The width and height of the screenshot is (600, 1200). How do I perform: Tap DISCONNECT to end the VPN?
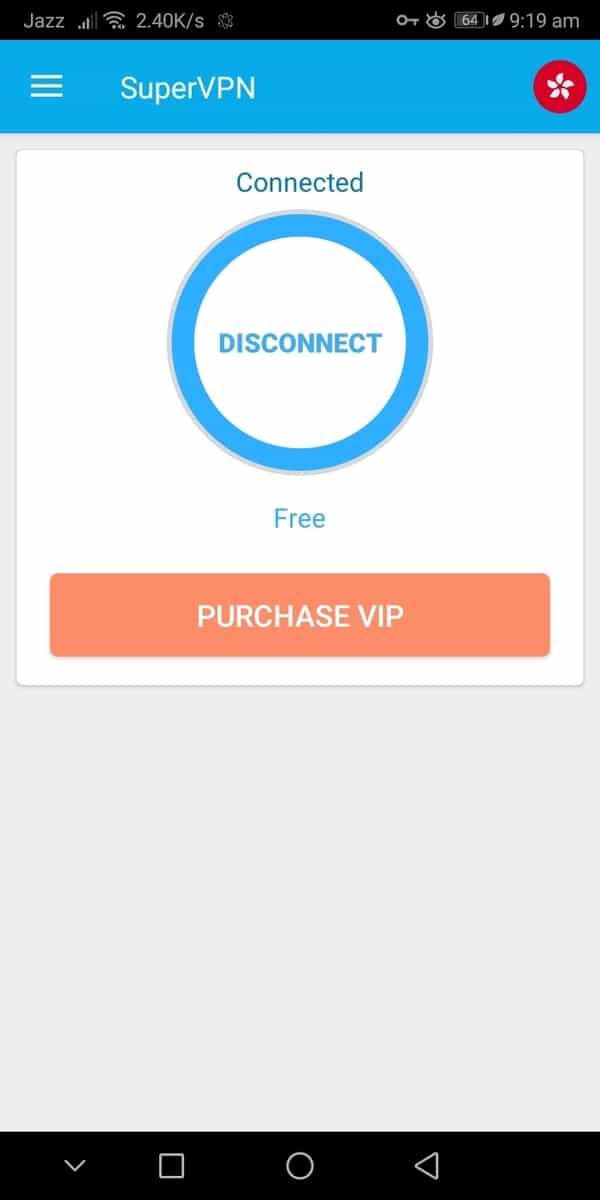point(300,343)
